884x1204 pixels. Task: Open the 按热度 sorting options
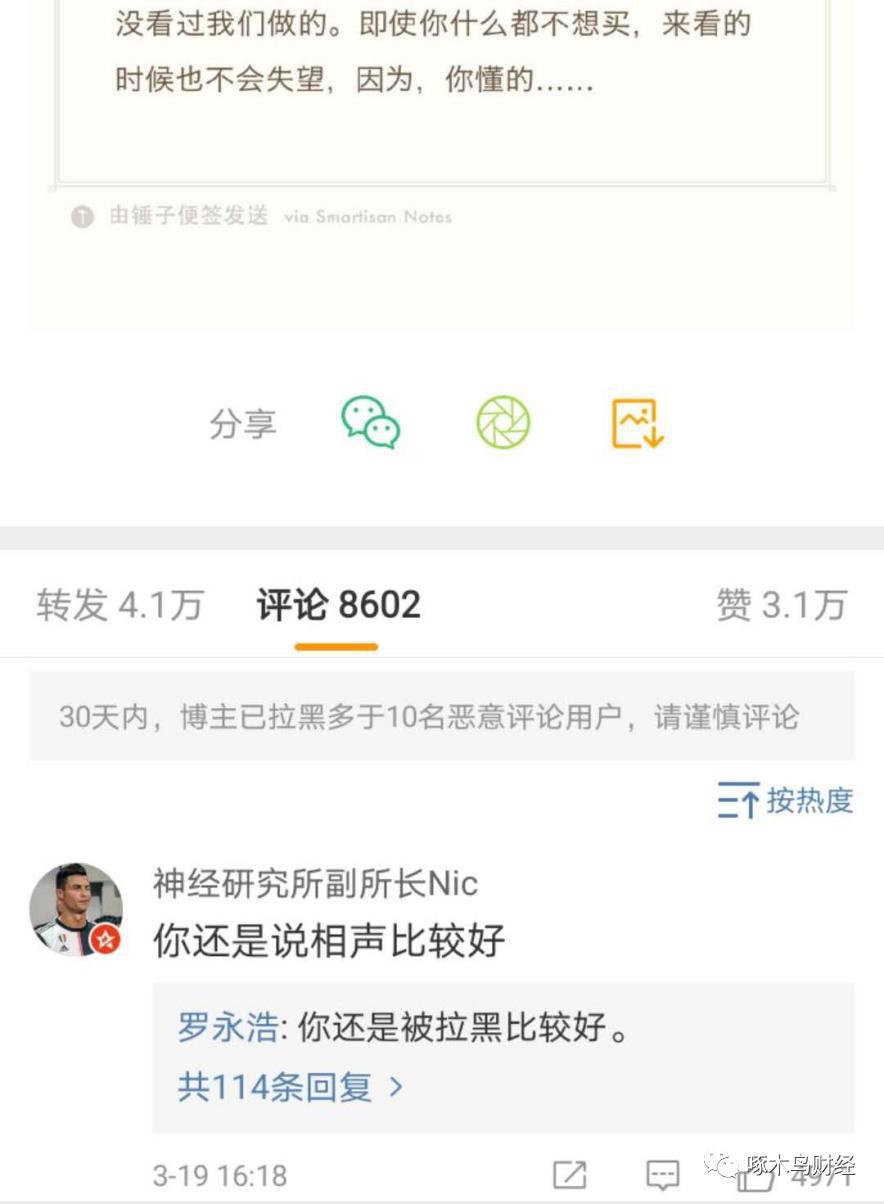click(810, 800)
